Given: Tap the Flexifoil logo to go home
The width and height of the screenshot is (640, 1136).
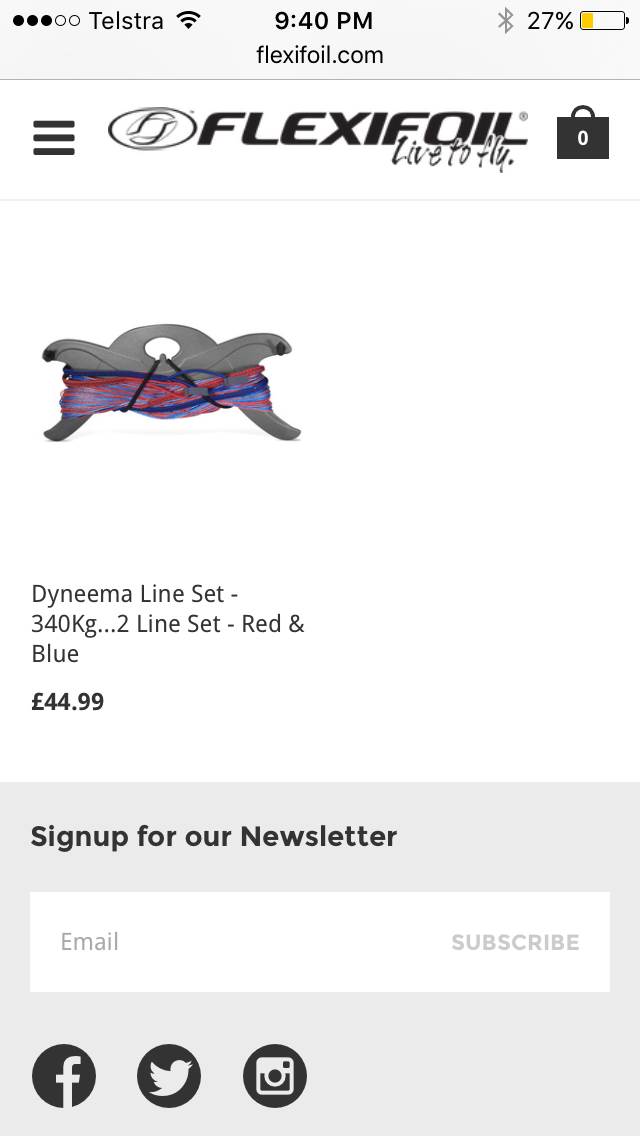Looking at the screenshot, I should 318,139.
